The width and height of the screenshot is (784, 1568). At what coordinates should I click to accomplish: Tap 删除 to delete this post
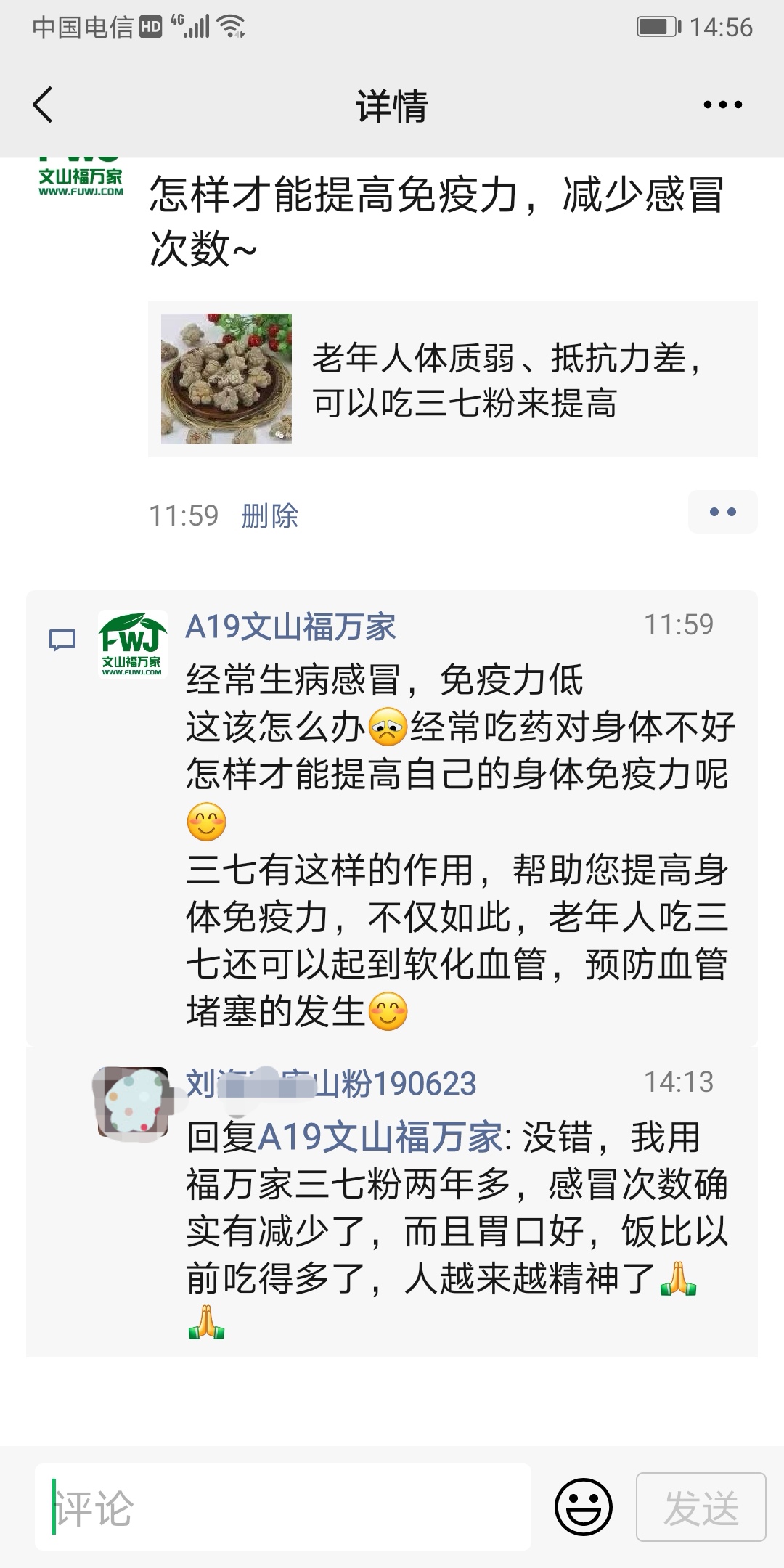269,516
